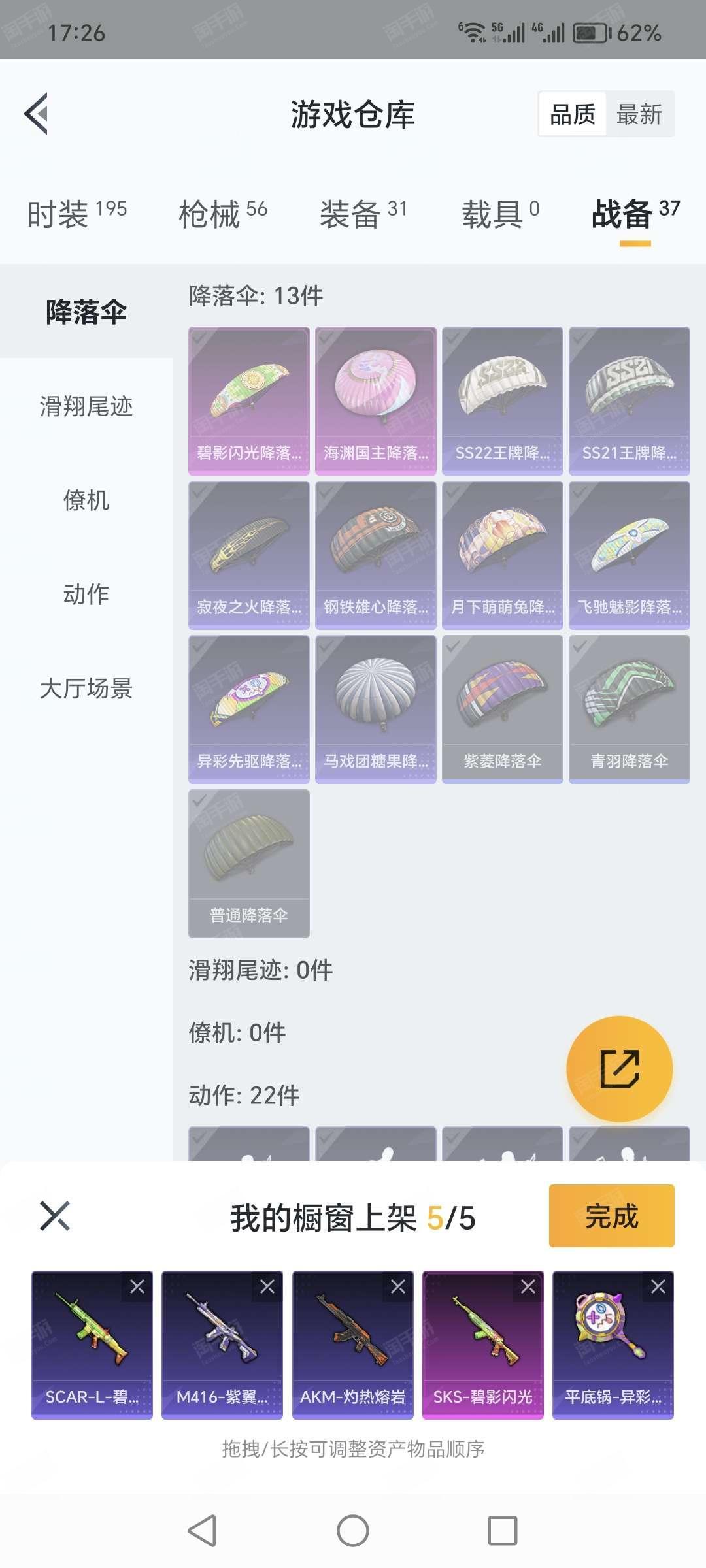Switch to the 时装 tab
This screenshot has height=1568, width=706.
pos(76,214)
